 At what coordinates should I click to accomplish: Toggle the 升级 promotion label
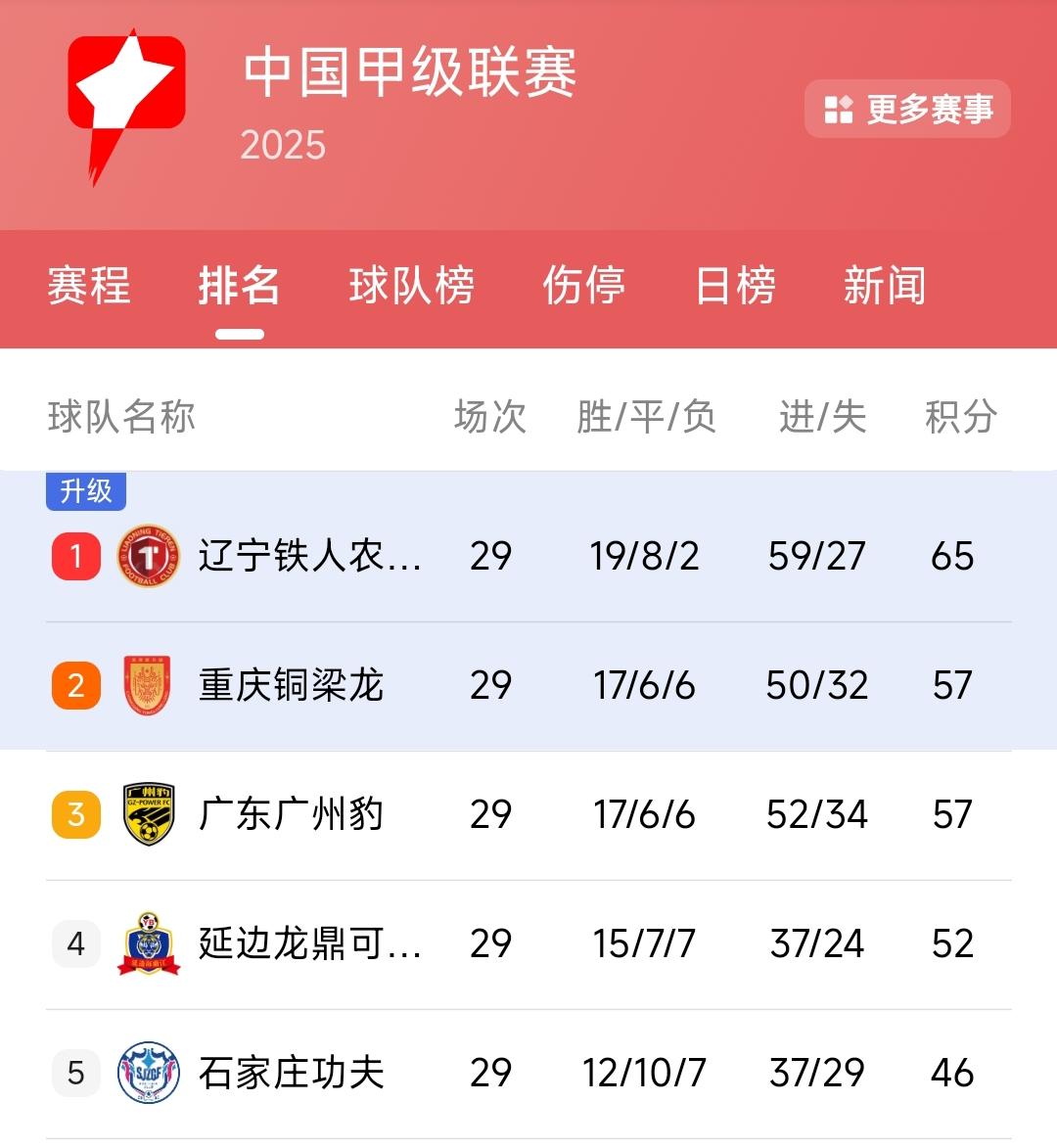point(88,492)
